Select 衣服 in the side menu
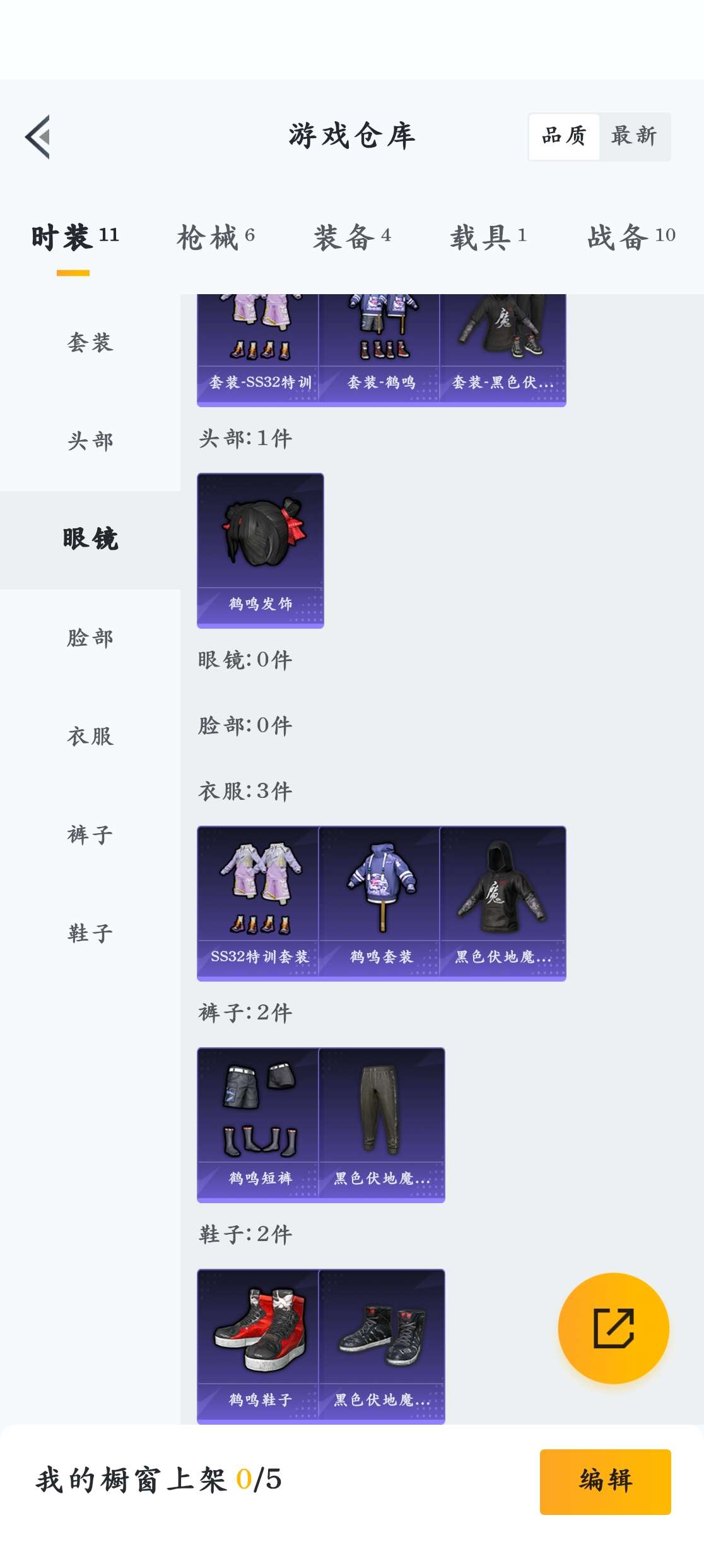704x1568 pixels. pos(90,737)
